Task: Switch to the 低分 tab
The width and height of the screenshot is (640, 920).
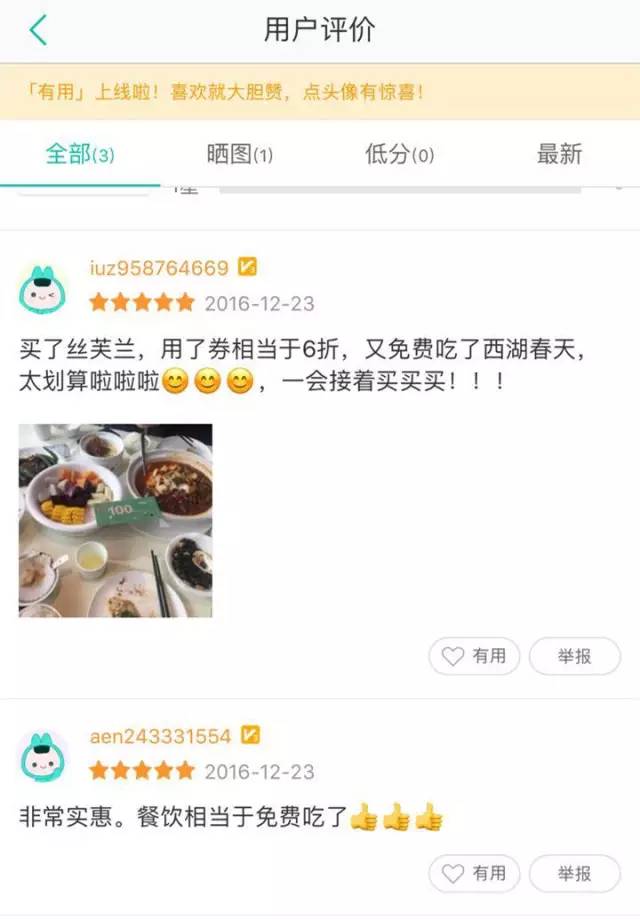Action: tap(399, 154)
